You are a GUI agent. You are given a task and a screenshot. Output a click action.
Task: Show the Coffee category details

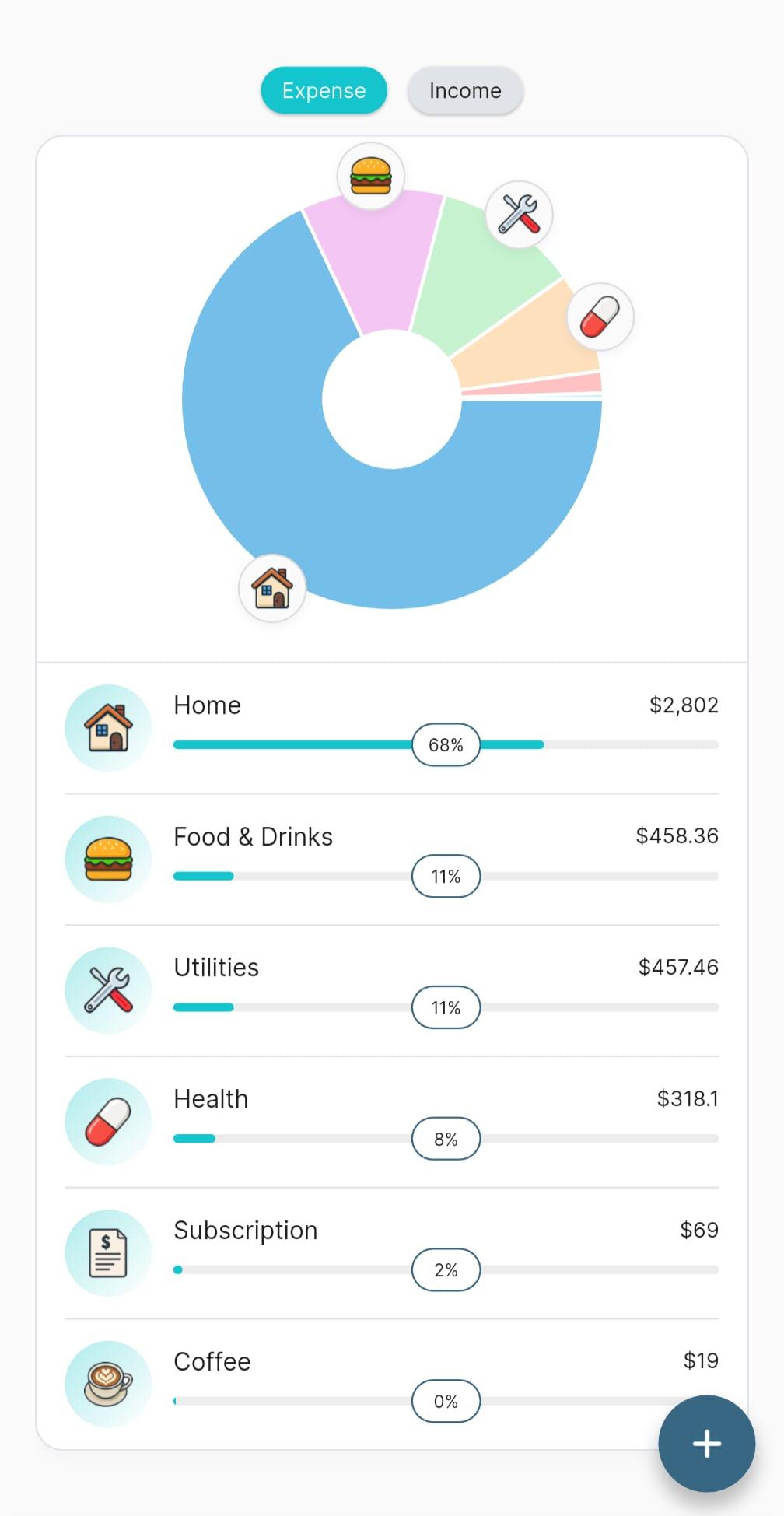(391, 1383)
